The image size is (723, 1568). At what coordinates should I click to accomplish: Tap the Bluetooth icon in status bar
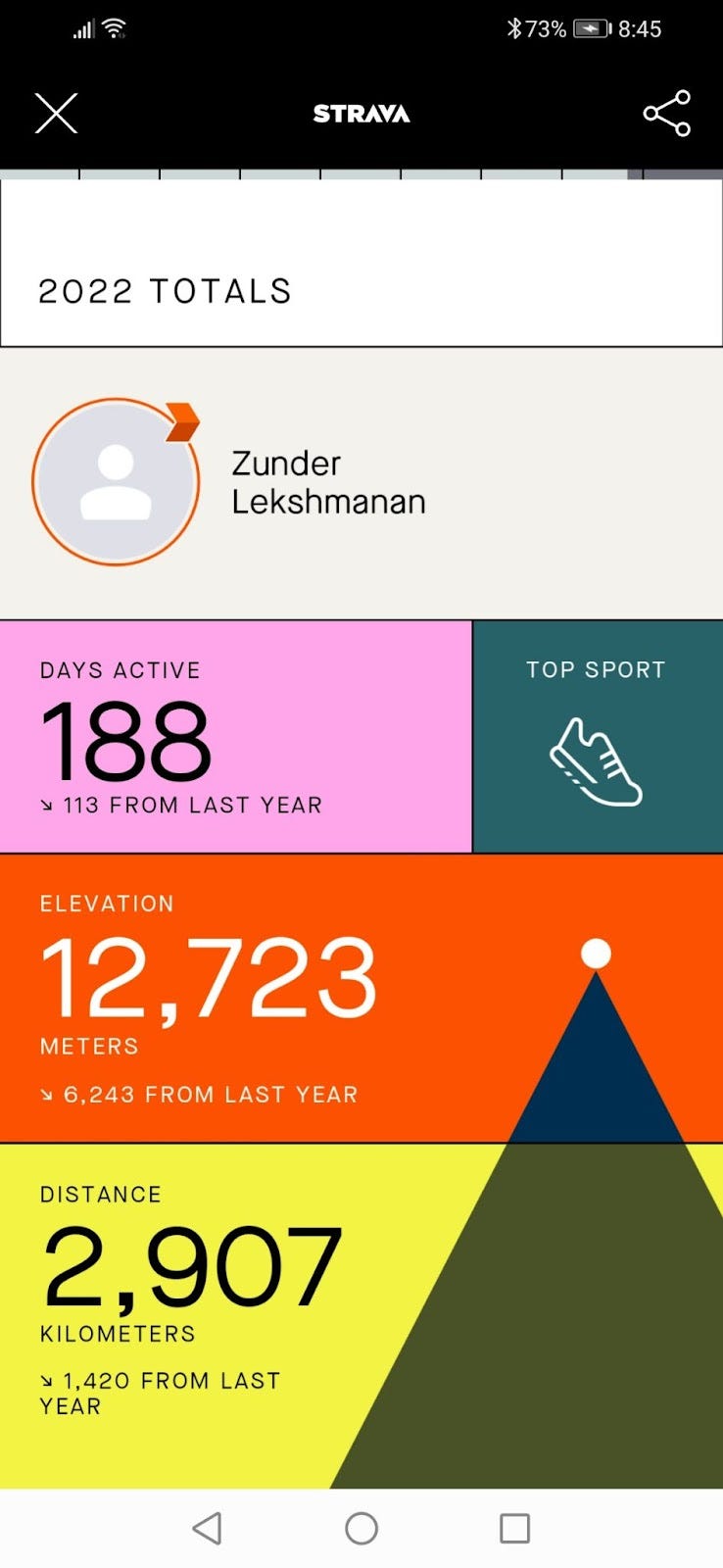click(512, 28)
